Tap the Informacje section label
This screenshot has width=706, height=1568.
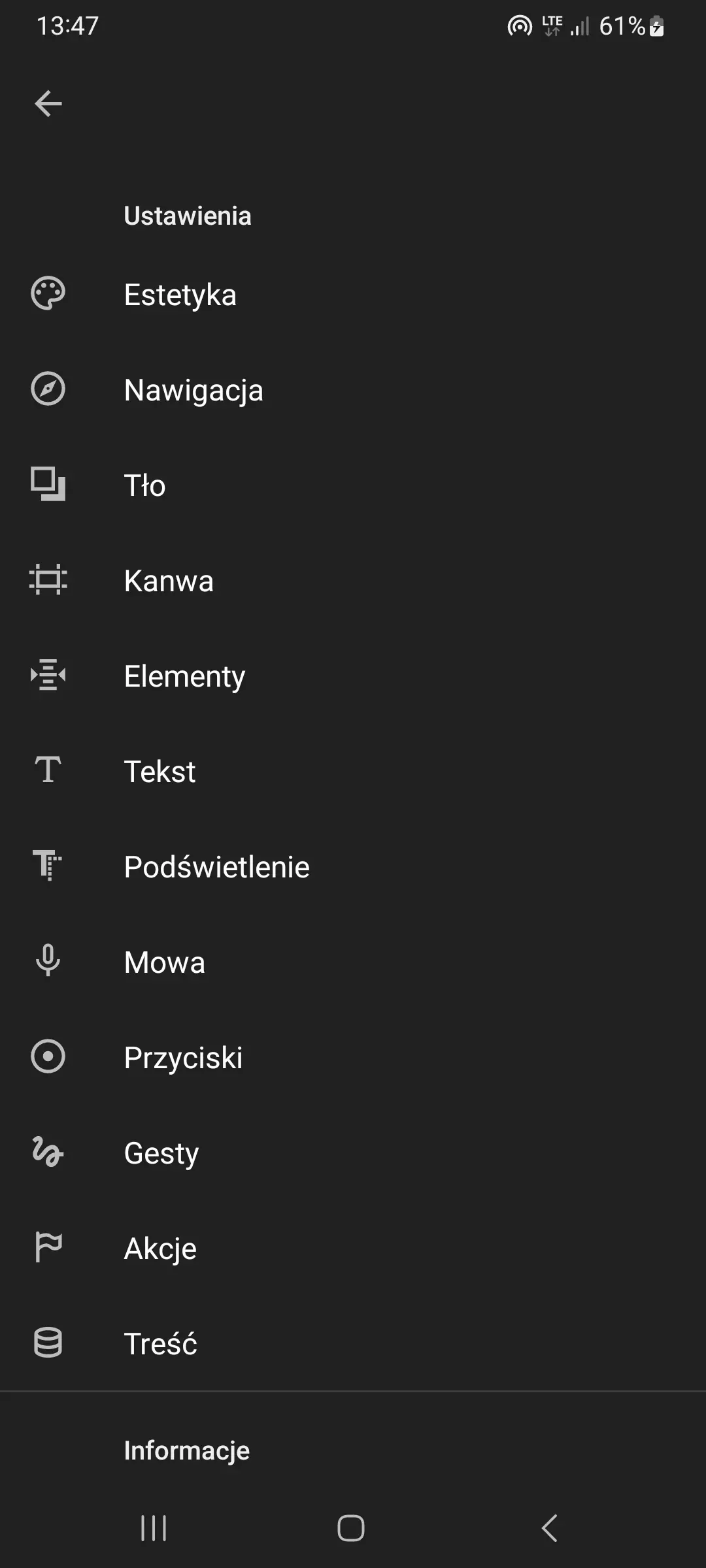tap(186, 1450)
